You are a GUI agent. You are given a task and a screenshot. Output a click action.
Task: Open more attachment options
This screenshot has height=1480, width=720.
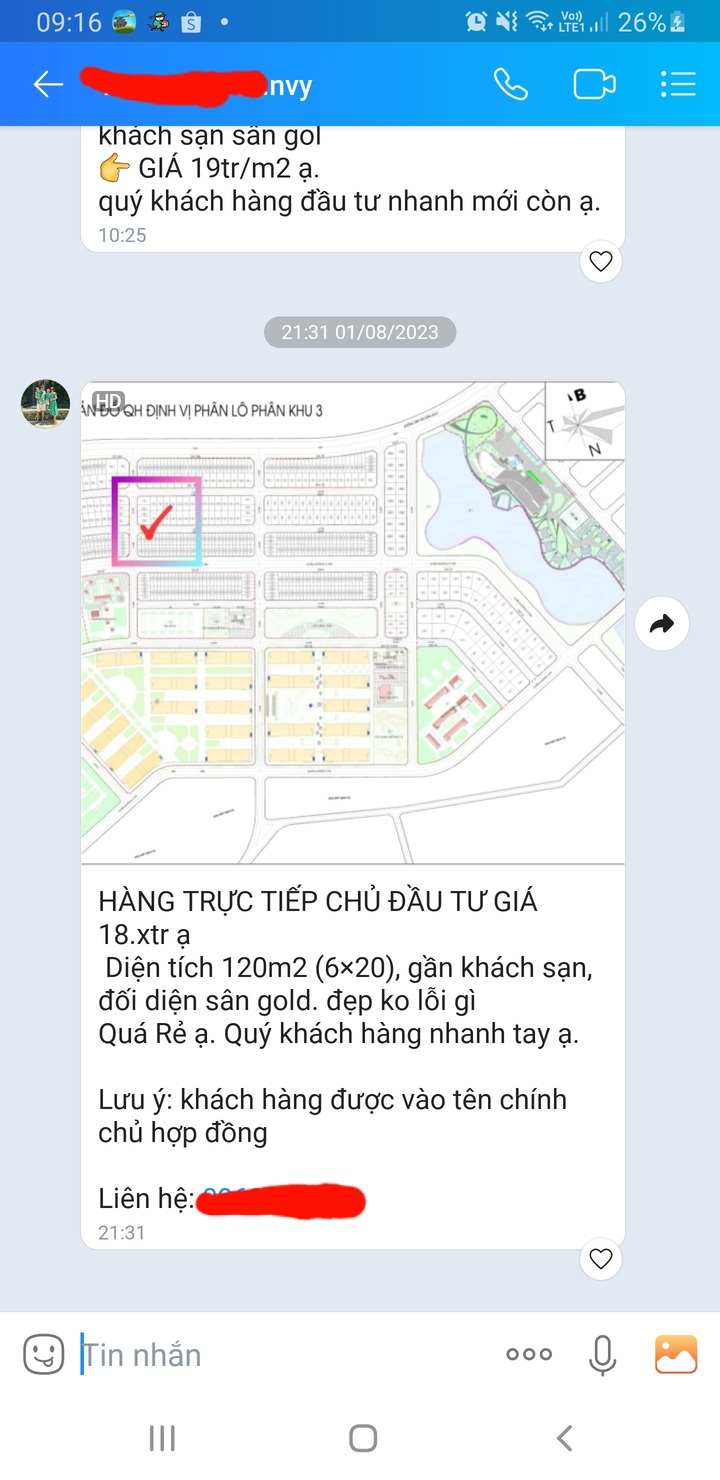(529, 1355)
